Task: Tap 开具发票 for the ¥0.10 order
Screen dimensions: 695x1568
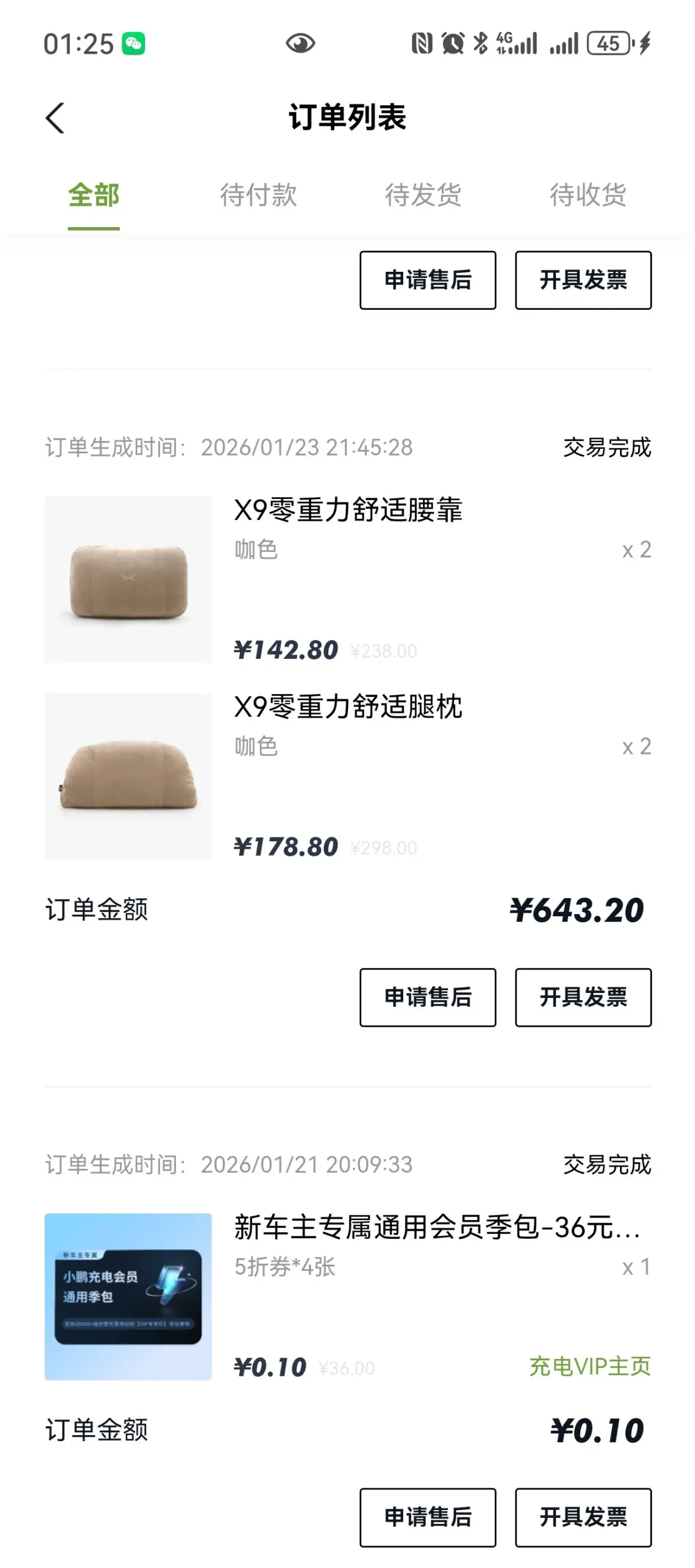Action: click(x=583, y=1517)
